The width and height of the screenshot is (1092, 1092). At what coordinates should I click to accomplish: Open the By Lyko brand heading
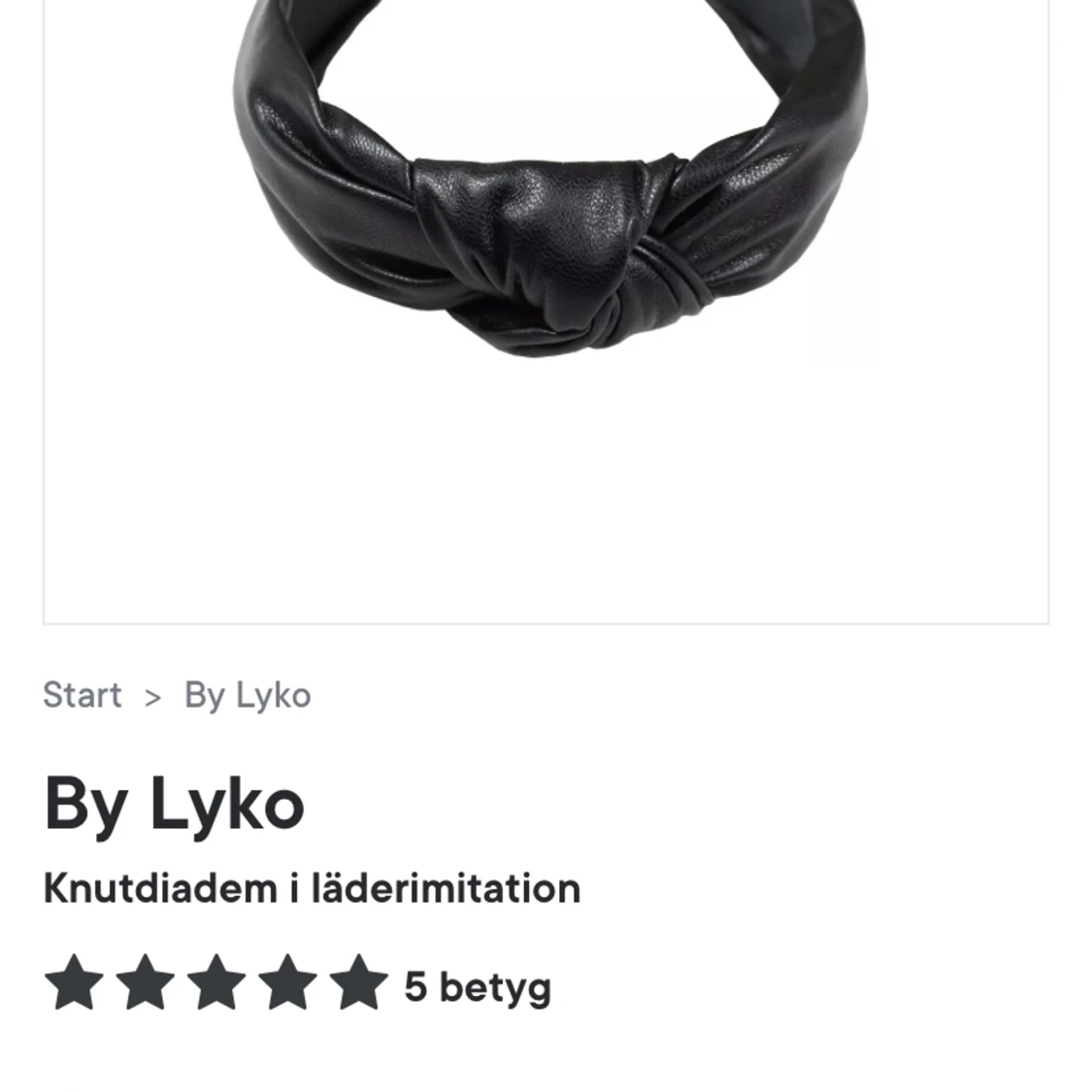(x=174, y=804)
